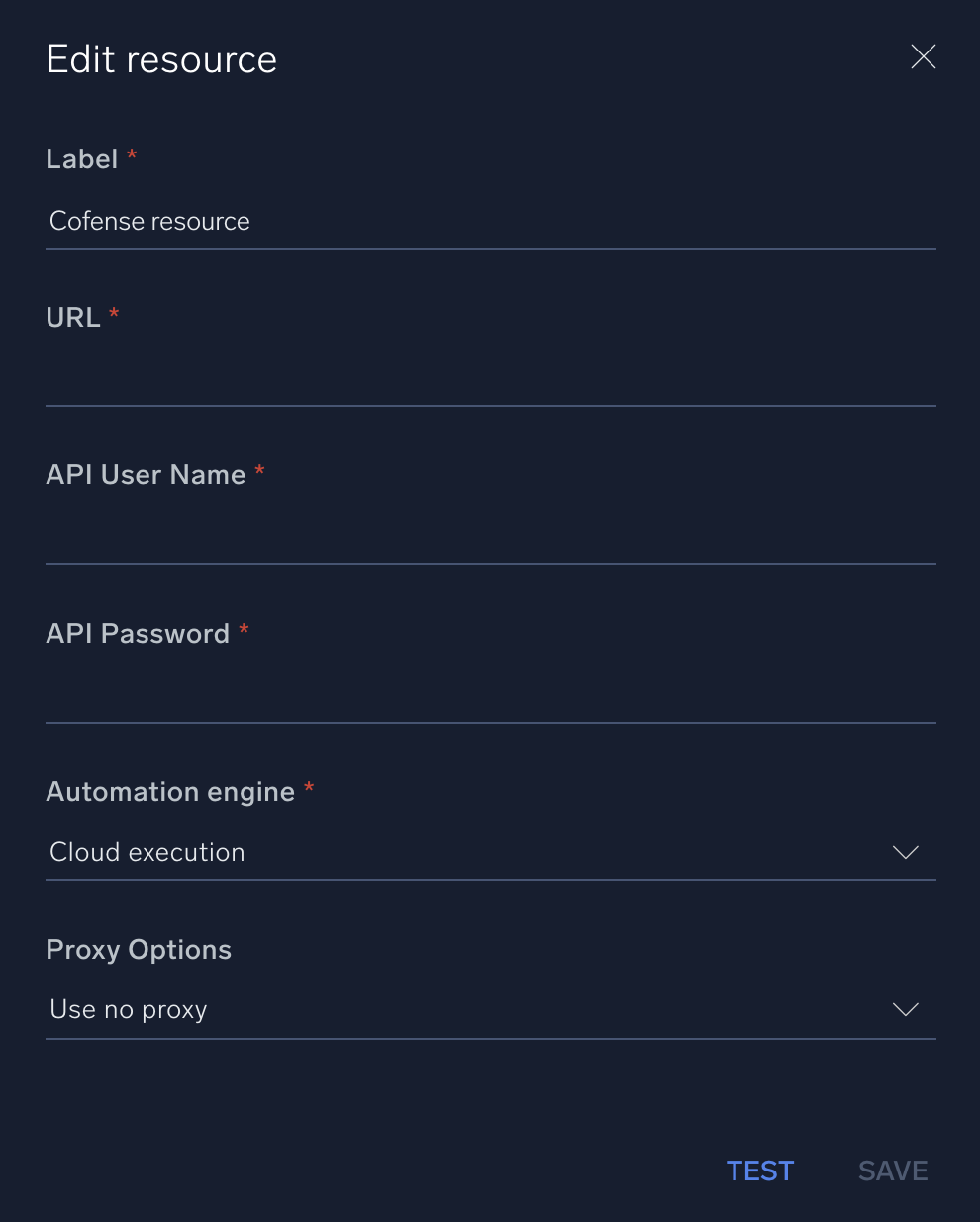
Task: Open the Automation engine dropdown chevron
Action: click(x=904, y=852)
